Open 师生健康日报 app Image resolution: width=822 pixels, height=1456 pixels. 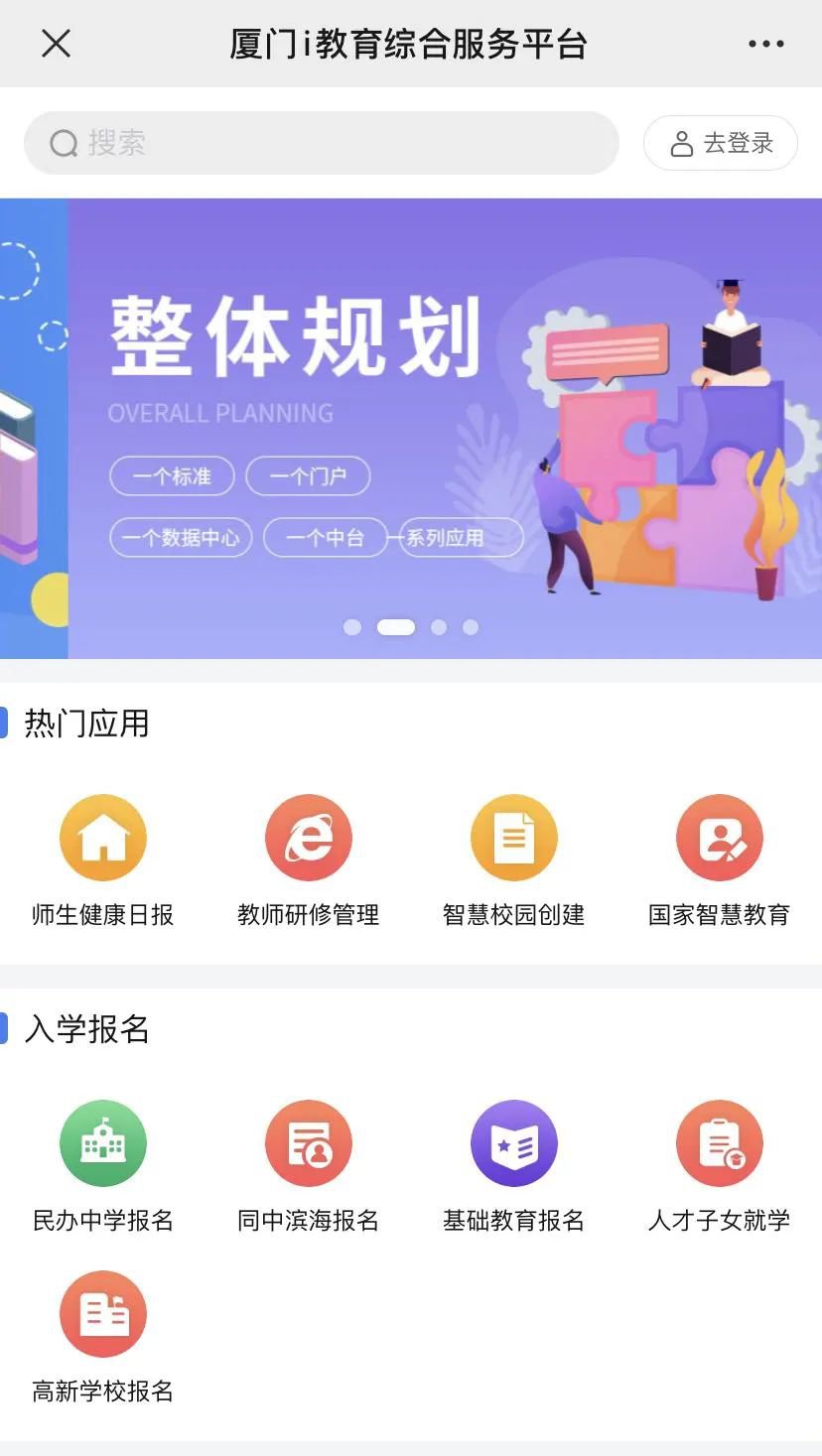pos(103,839)
